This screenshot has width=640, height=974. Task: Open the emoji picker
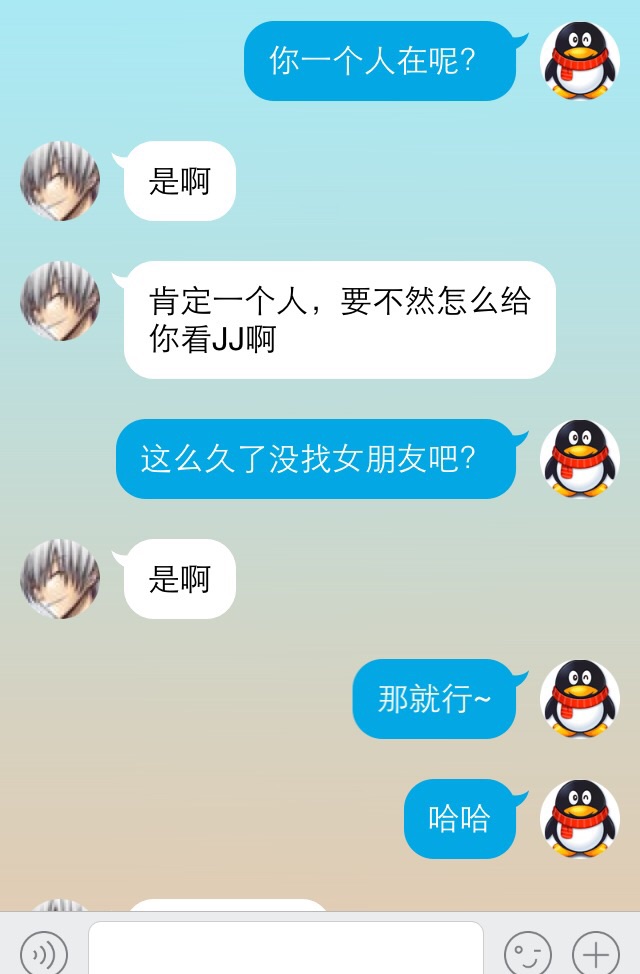coord(527,952)
